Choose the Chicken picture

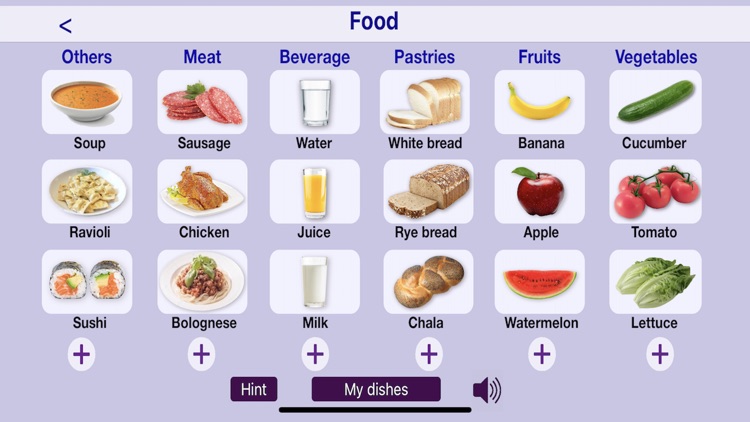click(x=202, y=191)
